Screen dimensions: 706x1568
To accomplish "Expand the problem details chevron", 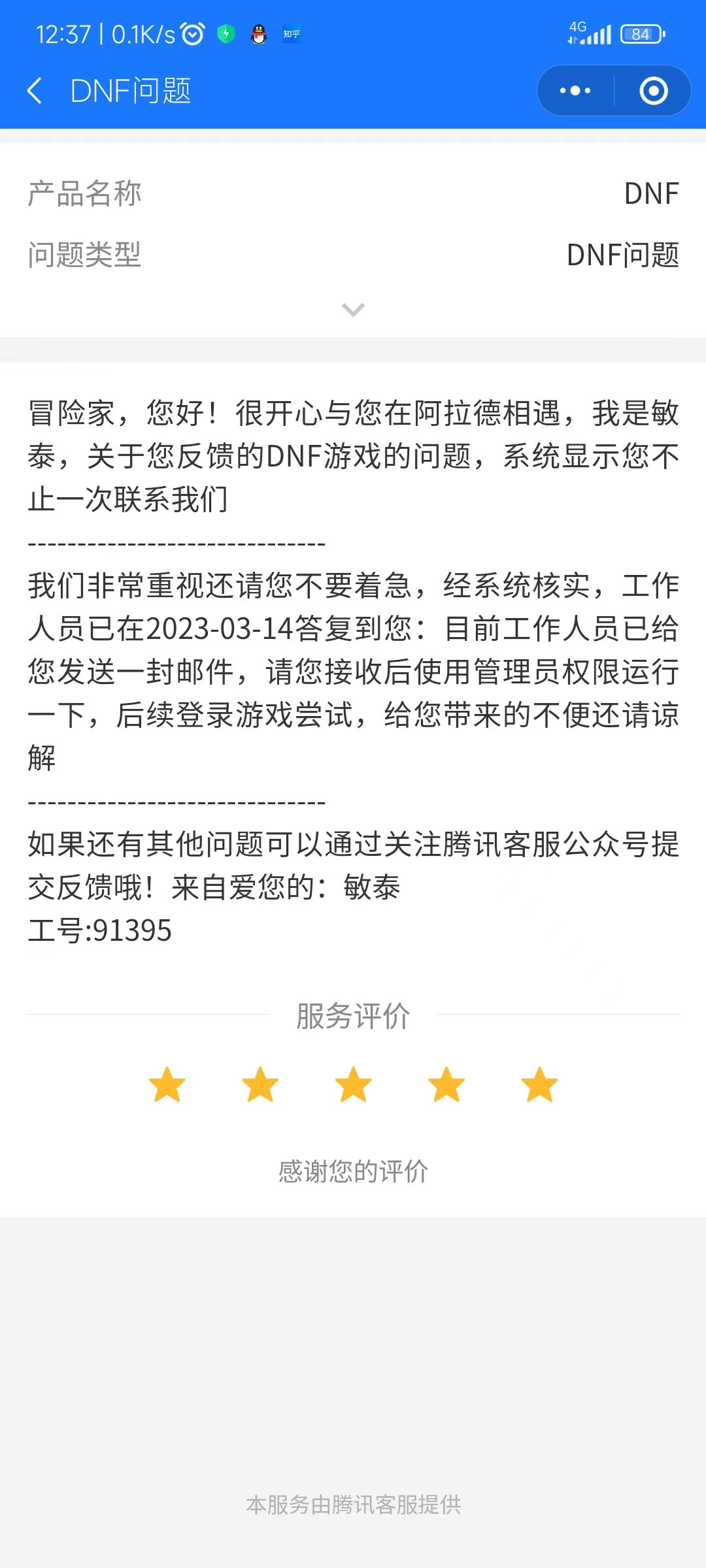I will (353, 310).
